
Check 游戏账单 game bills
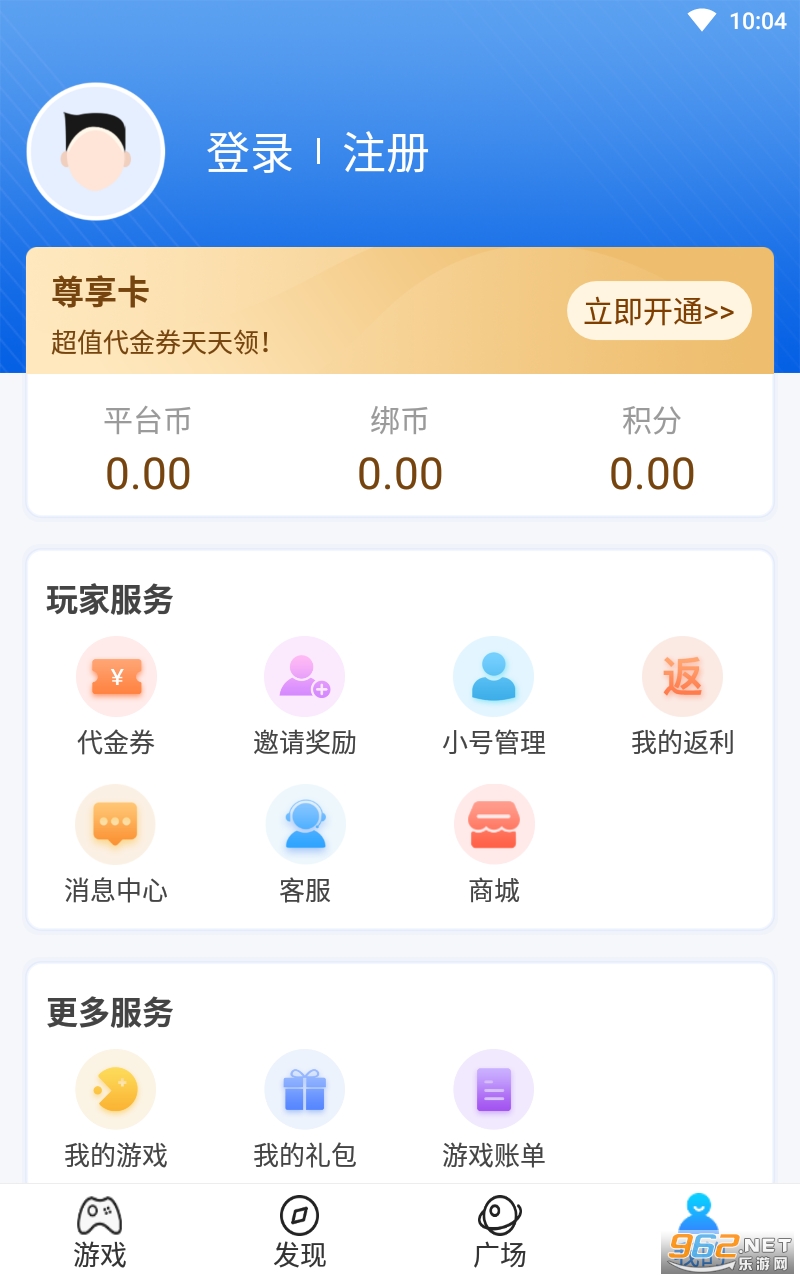click(x=494, y=1109)
